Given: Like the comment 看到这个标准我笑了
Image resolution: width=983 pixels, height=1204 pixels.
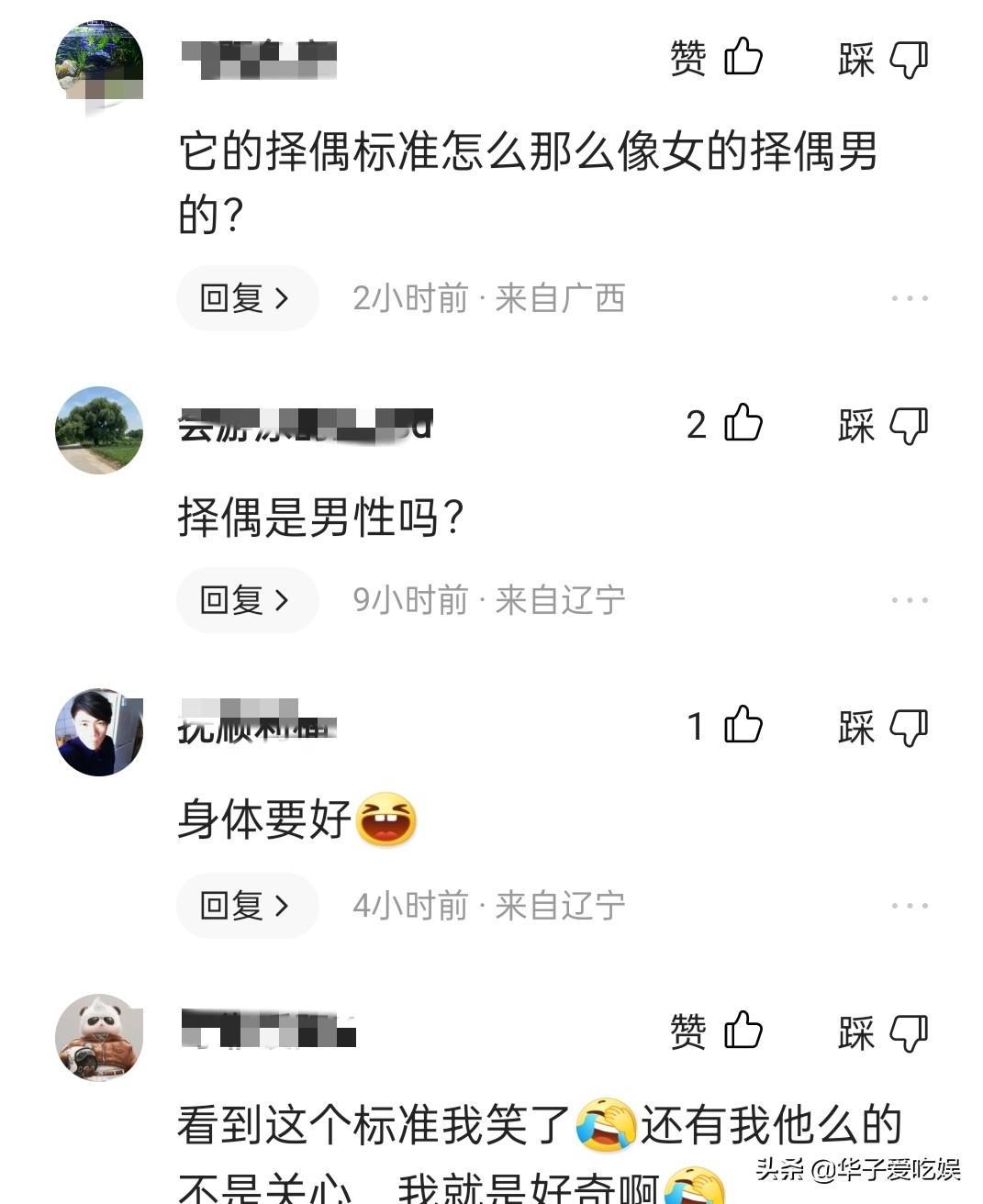Looking at the screenshot, I should 743,1031.
